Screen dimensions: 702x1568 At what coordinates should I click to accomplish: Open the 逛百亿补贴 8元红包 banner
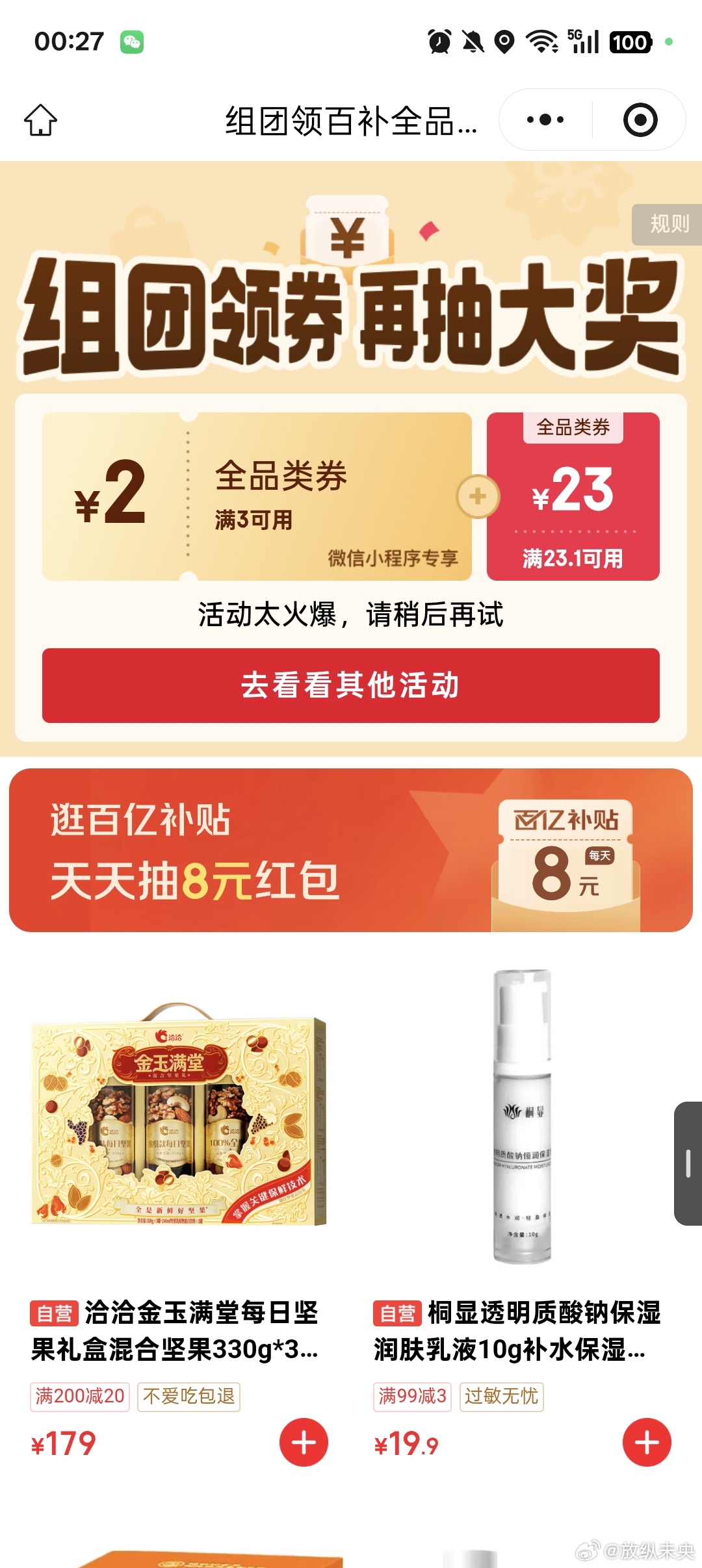pyautogui.click(x=351, y=850)
